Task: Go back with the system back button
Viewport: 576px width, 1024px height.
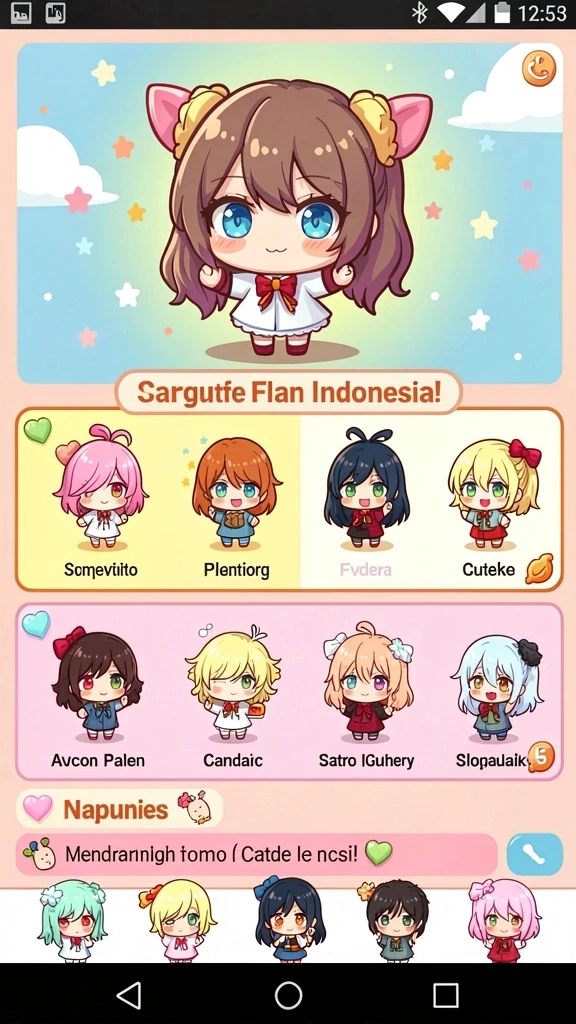Action: [129, 996]
